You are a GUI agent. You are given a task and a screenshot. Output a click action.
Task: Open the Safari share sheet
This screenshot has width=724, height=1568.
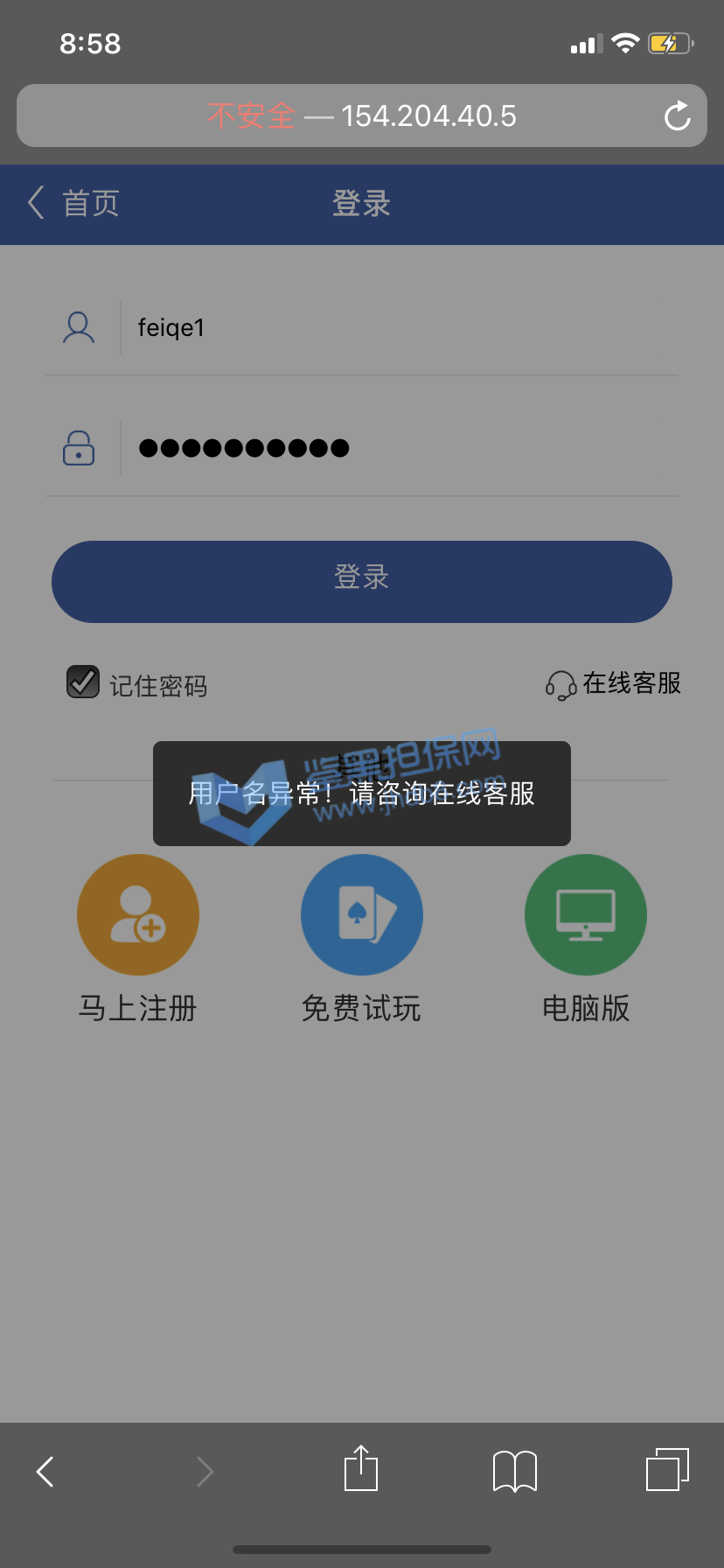click(x=361, y=1469)
